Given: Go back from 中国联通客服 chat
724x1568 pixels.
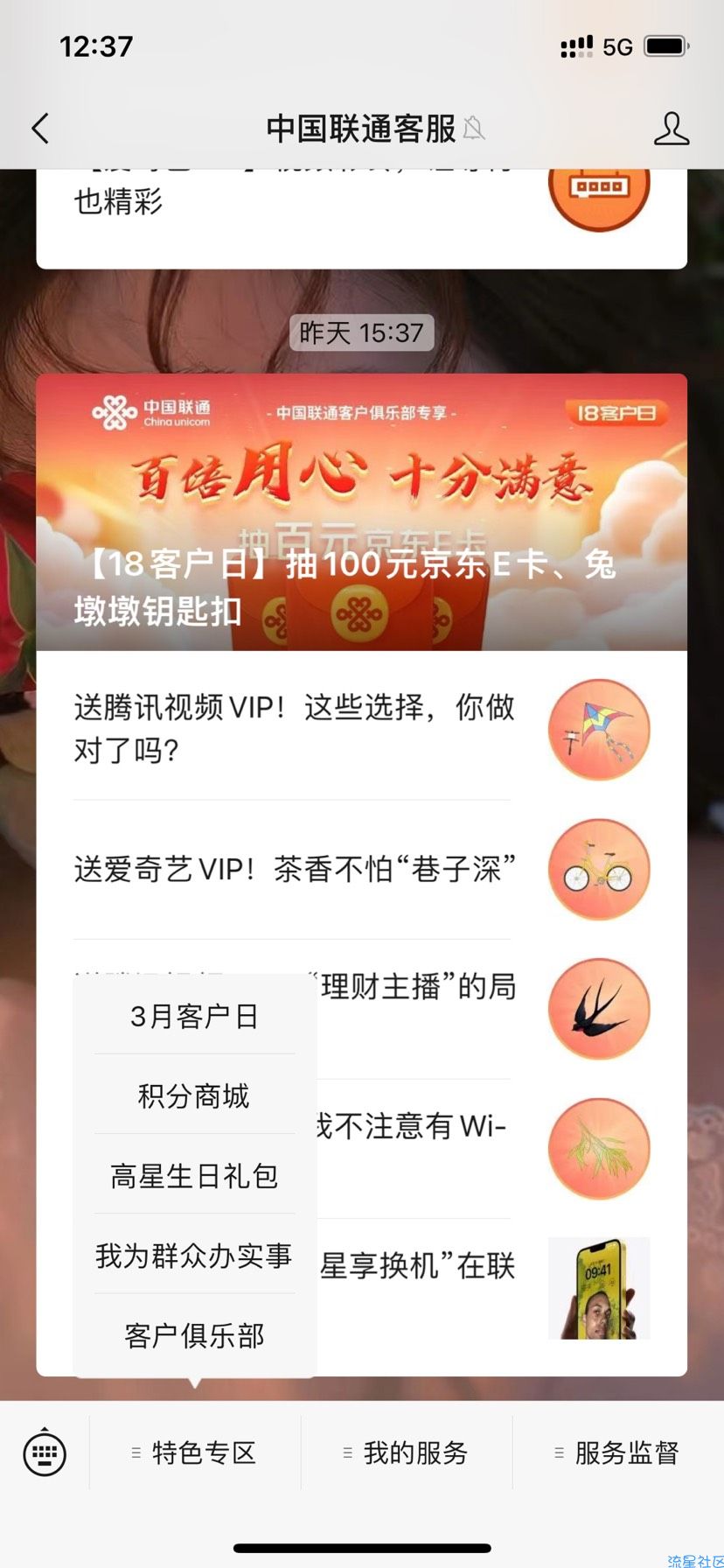Looking at the screenshot, I should 40,129.
